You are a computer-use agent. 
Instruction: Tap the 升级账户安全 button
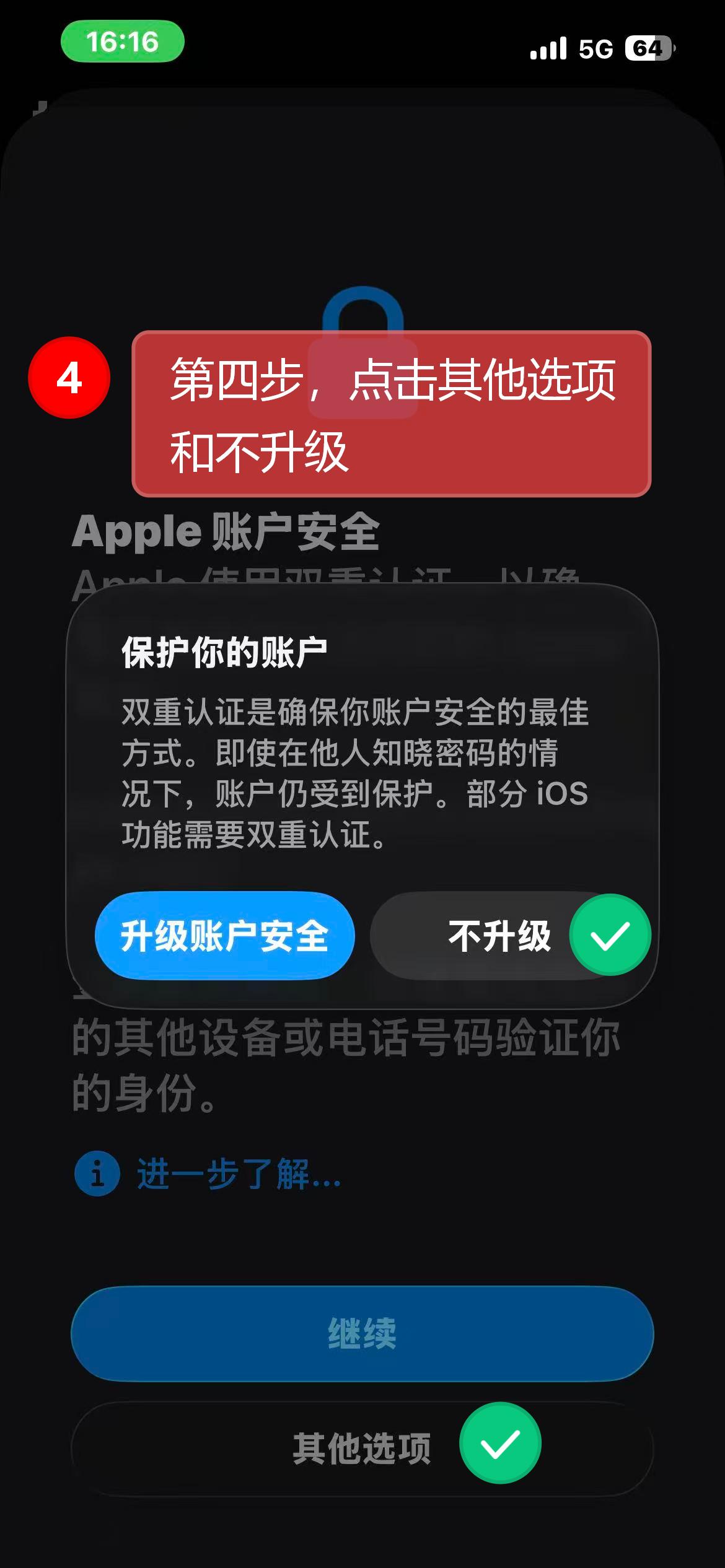pyautogui.click(x=224, y=935)
